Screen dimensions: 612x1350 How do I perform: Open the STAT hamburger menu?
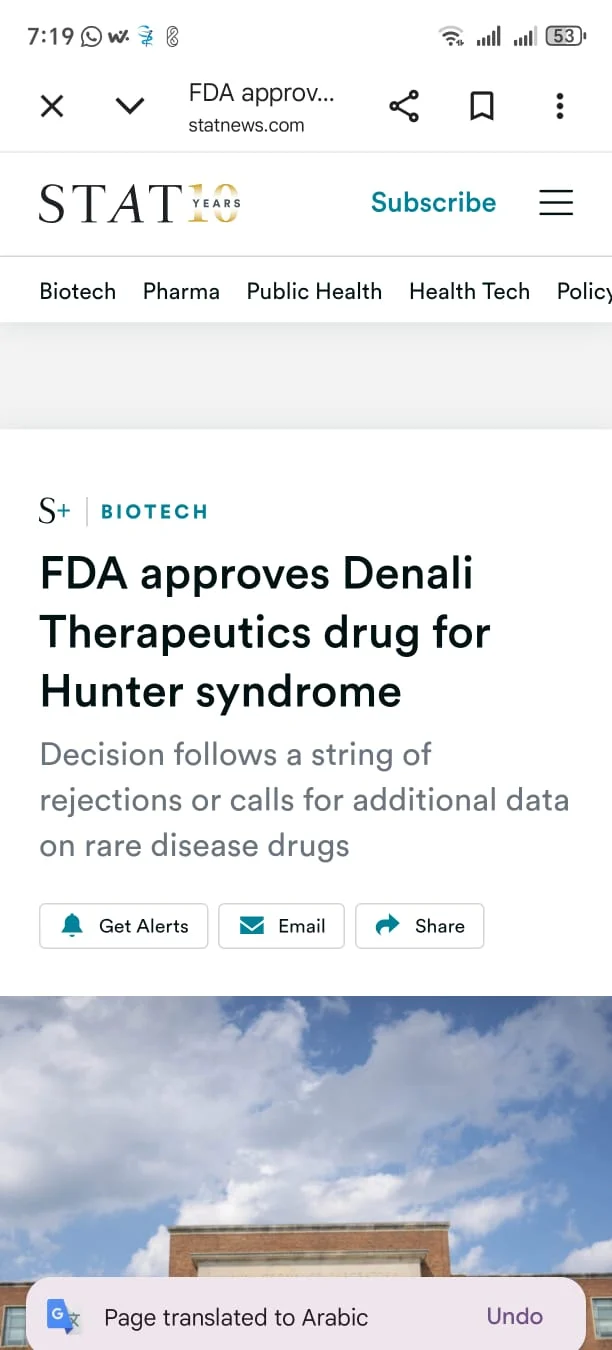(556, 203)
